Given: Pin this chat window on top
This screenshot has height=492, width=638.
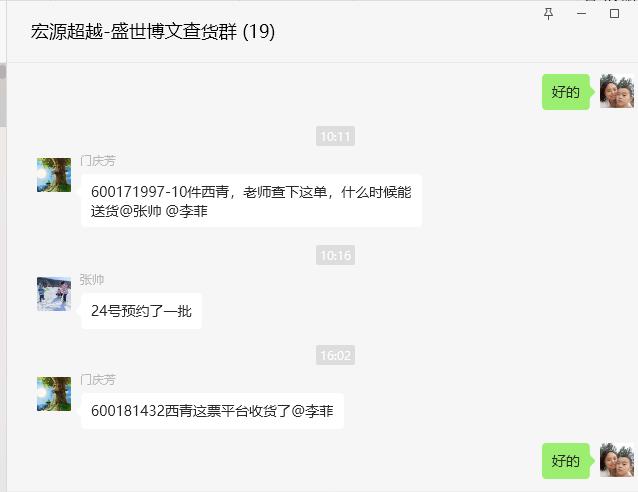Looking at the screenshot, I should tap(548, 14).
